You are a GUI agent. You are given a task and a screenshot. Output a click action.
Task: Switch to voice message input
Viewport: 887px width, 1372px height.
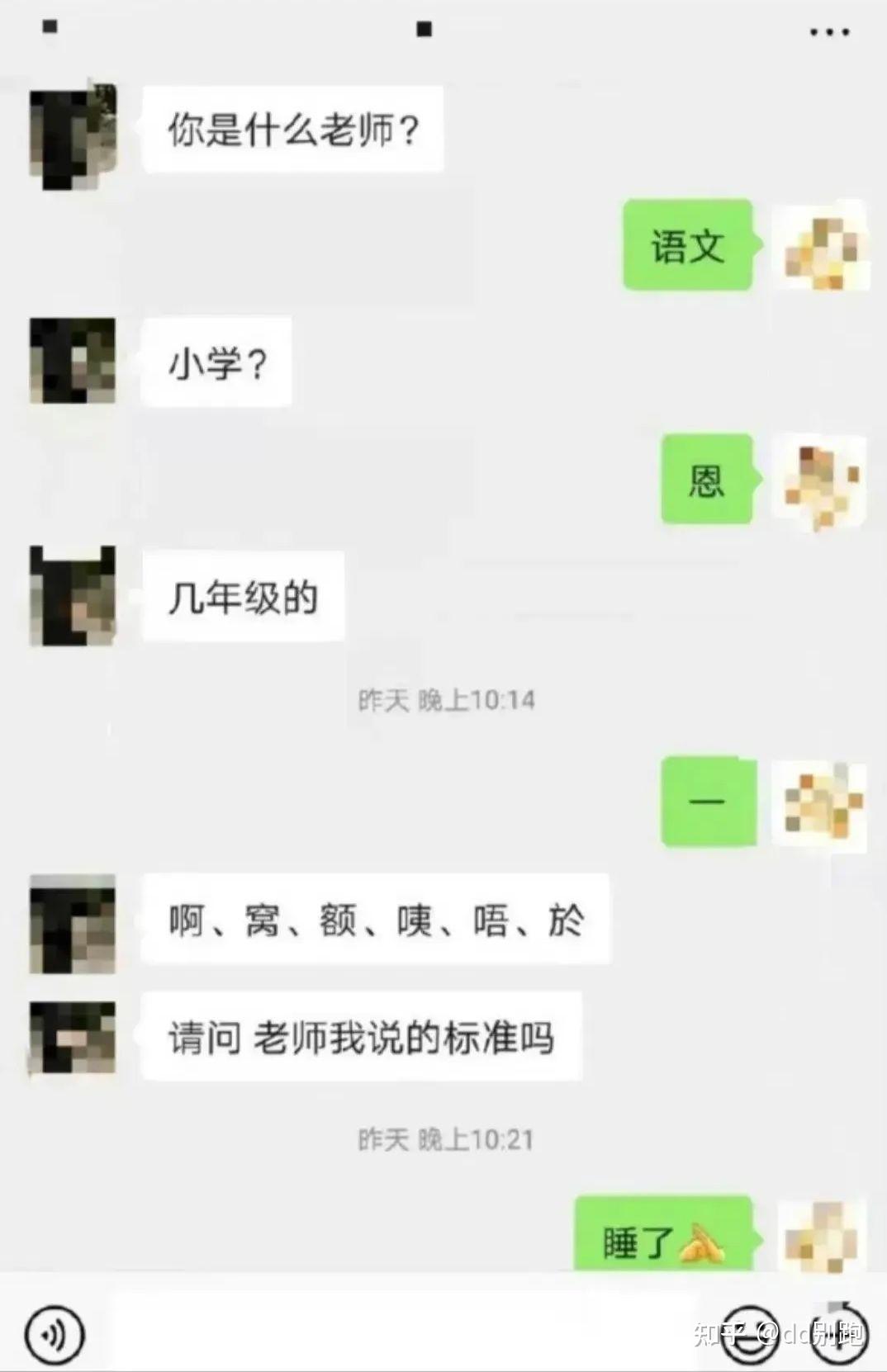(x=55, y=1333)
